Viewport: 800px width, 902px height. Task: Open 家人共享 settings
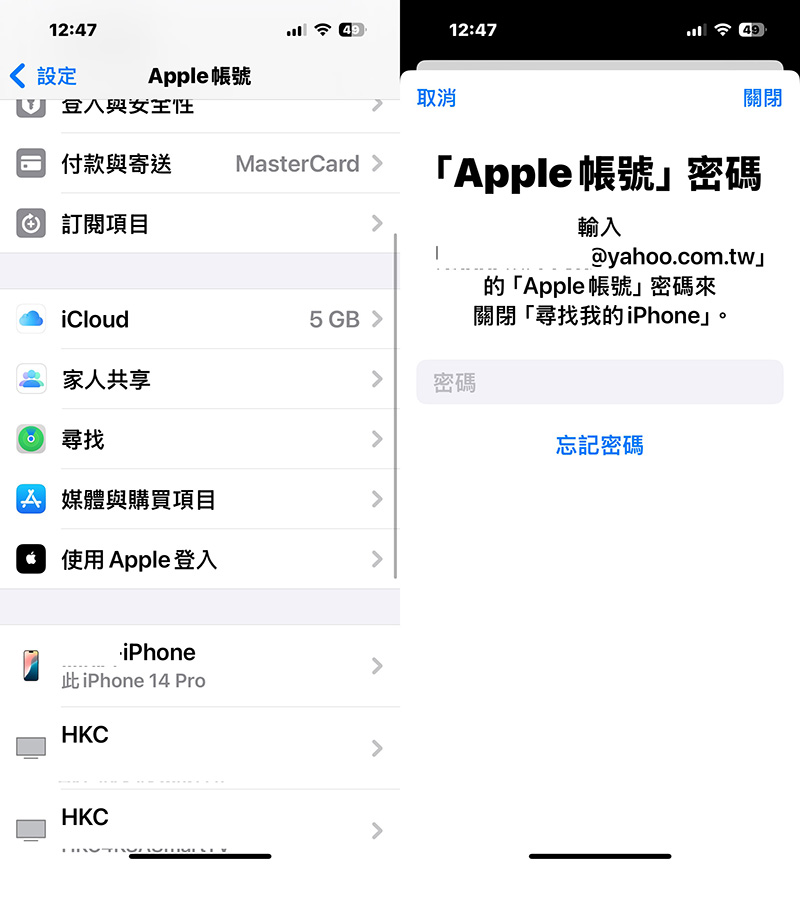pos(200,380)
